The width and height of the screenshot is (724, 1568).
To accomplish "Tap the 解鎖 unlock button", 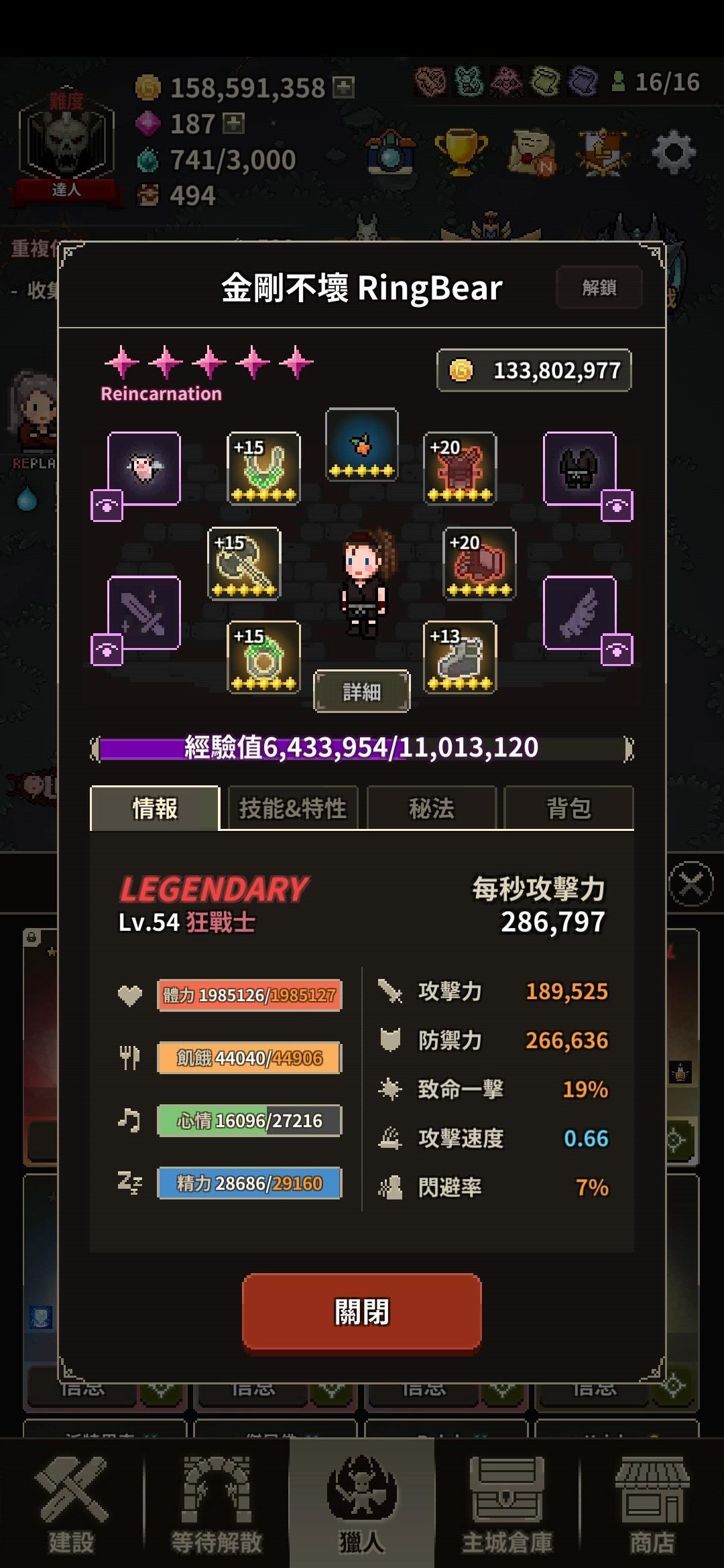I will coord(599,287).
